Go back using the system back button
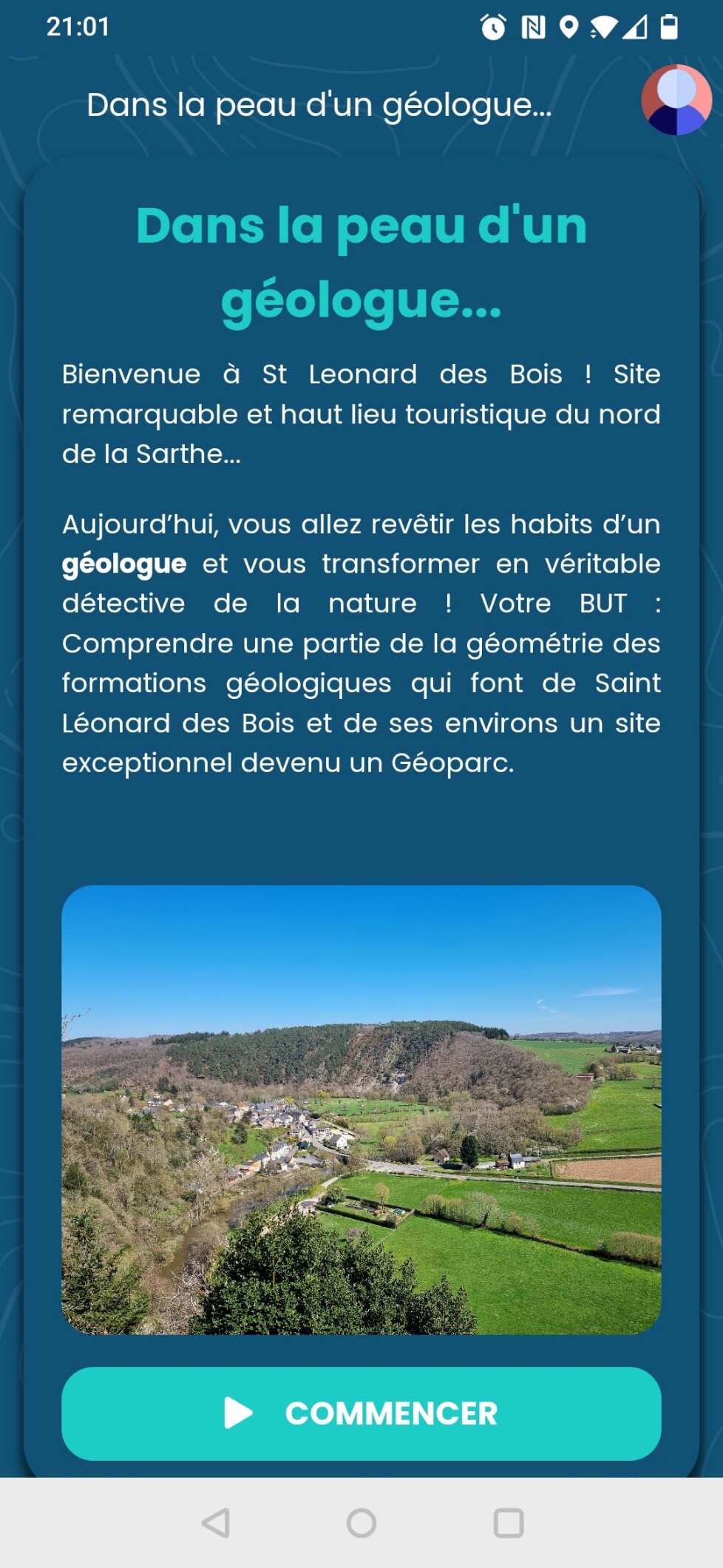 (215, 1523)
